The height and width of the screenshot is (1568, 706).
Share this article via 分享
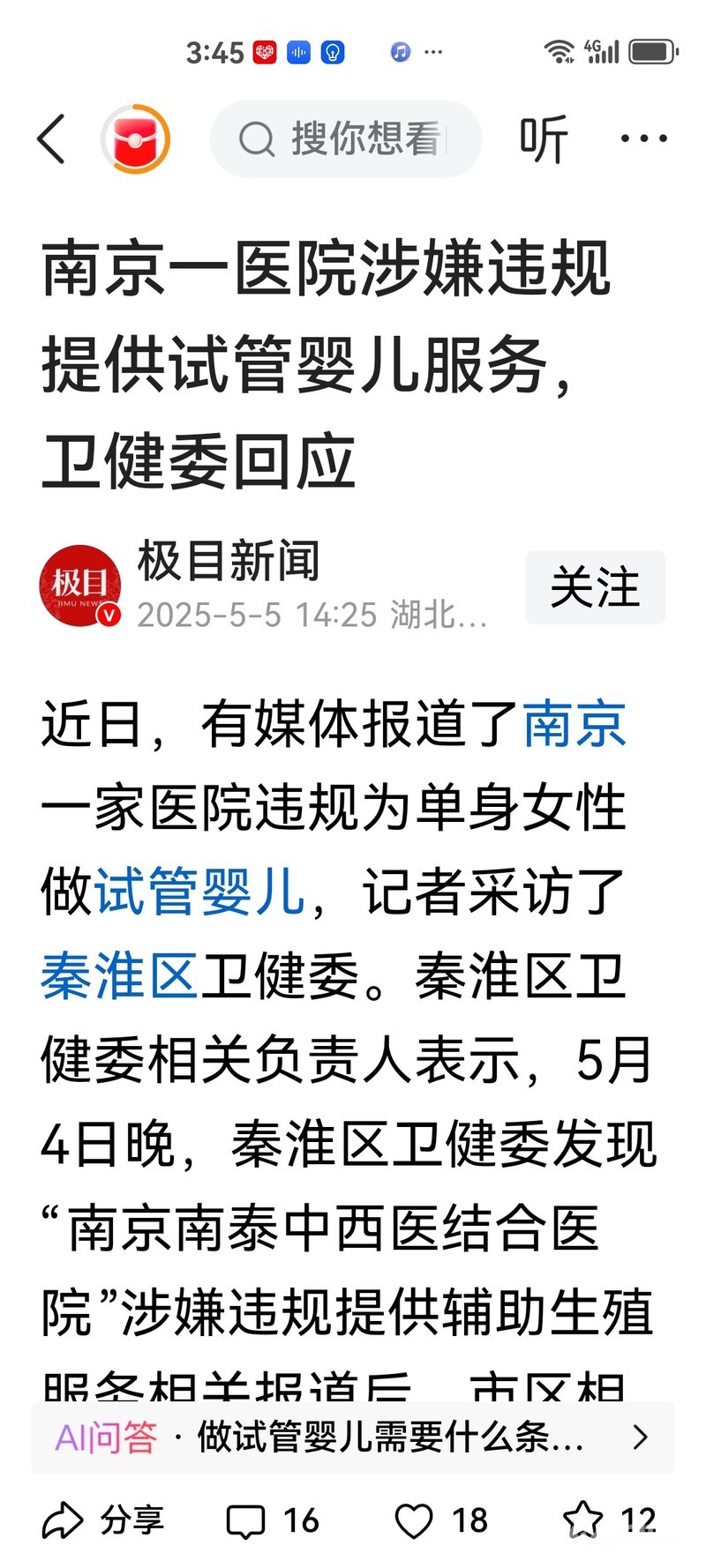(x=103, y=1520)
